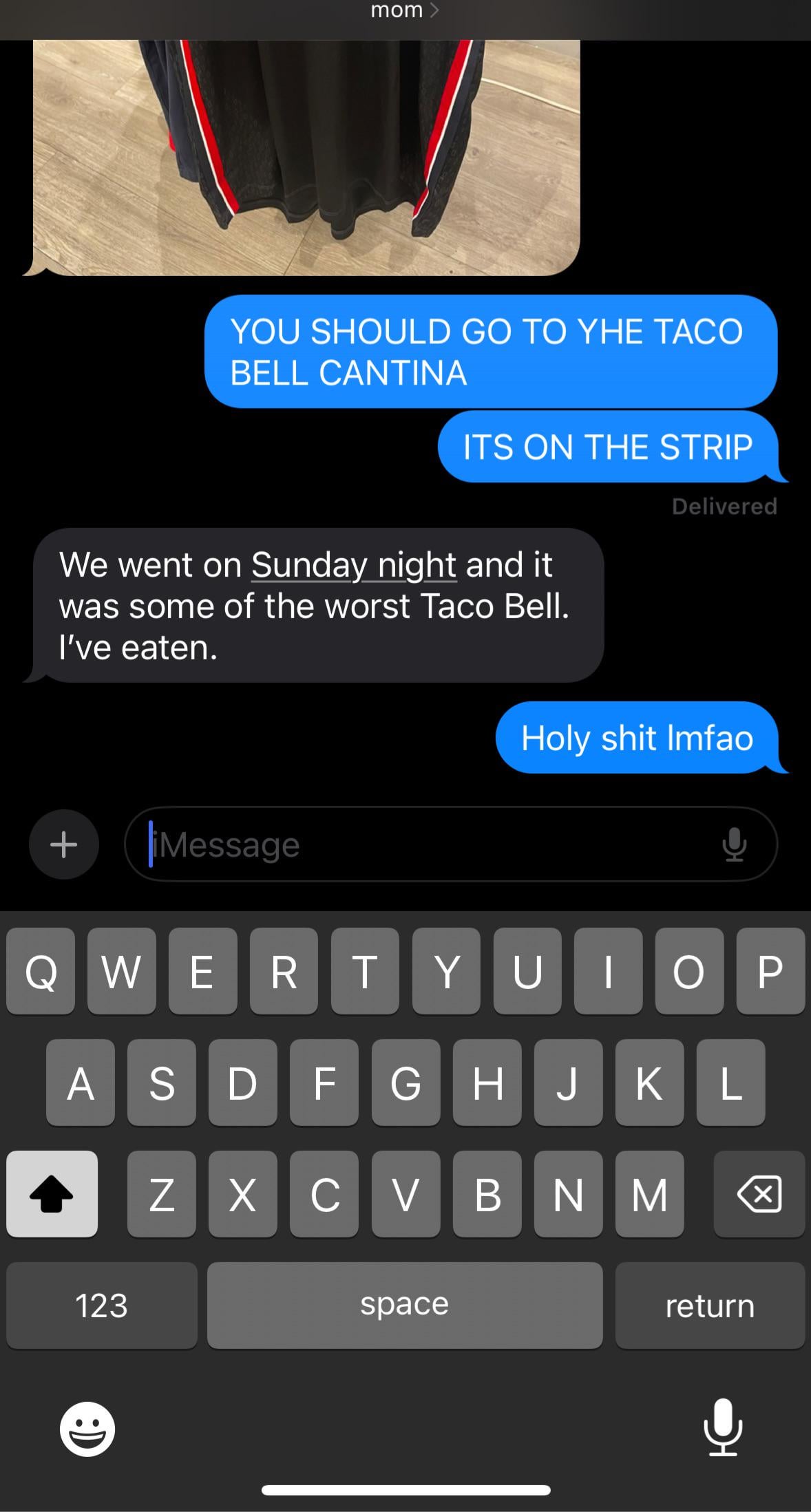Viewport: 811px width, 1512px height.
Task: Open the received photo attachment
Action: [306, 157]
